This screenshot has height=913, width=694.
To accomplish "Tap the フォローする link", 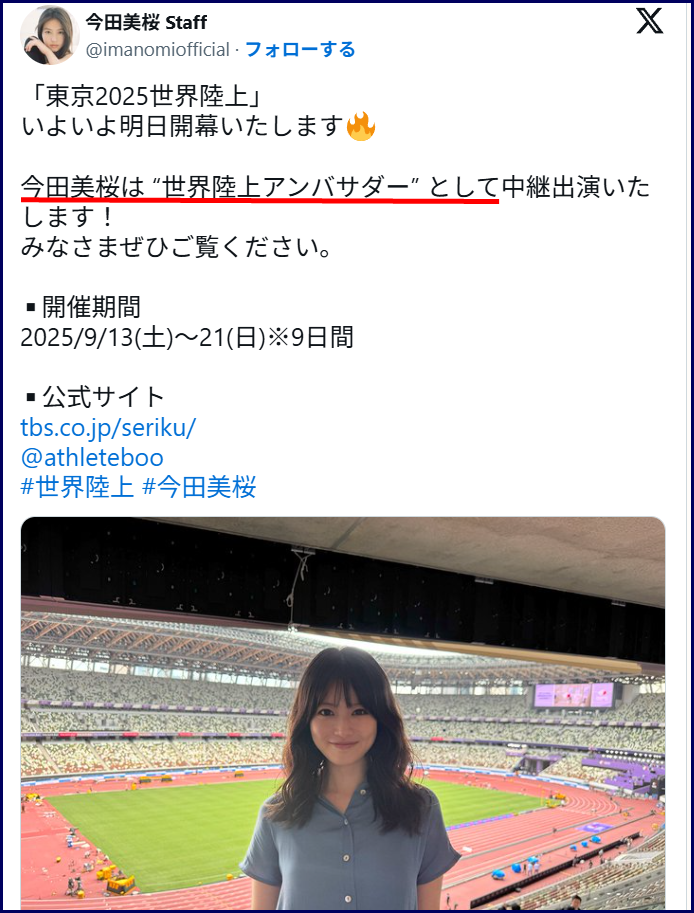I will [300, 49].
